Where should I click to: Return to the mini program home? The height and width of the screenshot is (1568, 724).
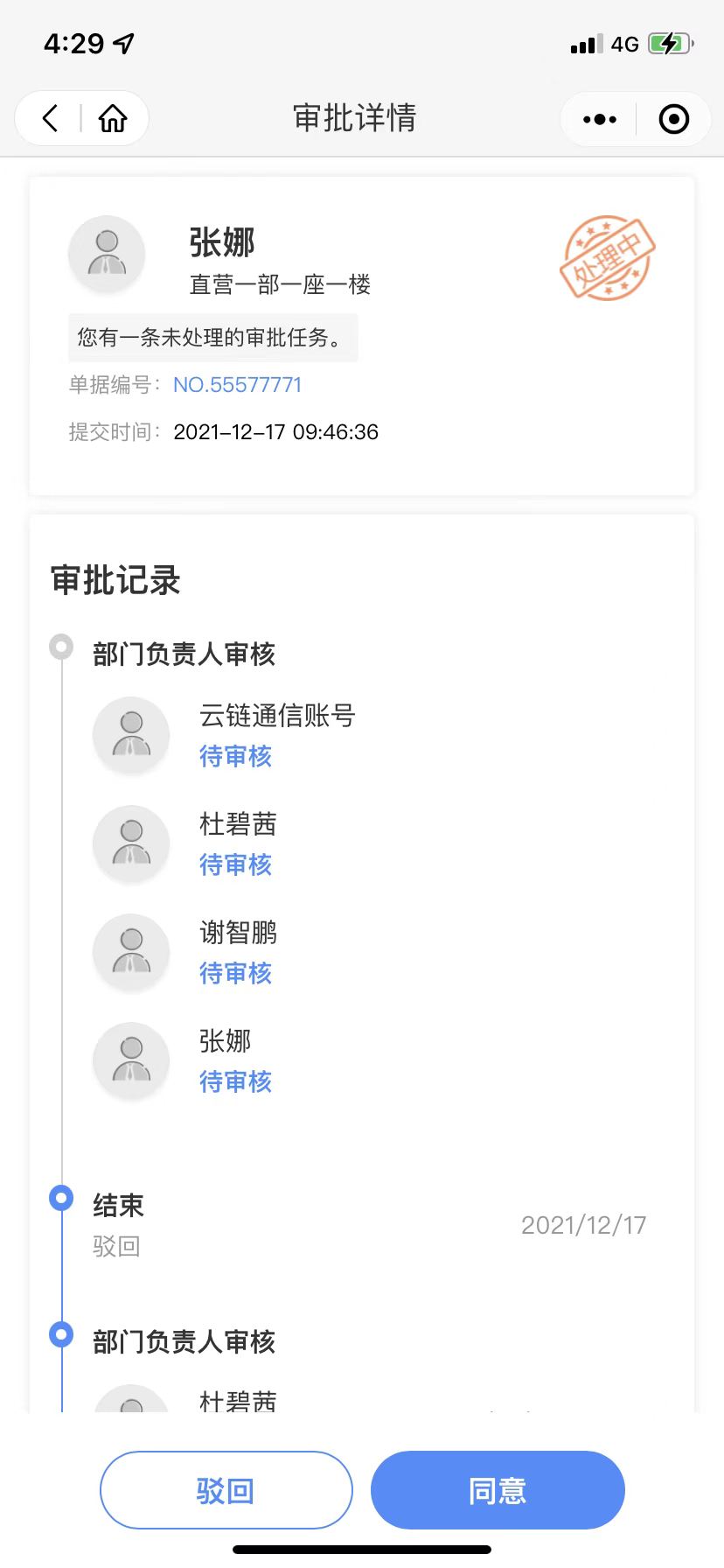pos(113,118)
